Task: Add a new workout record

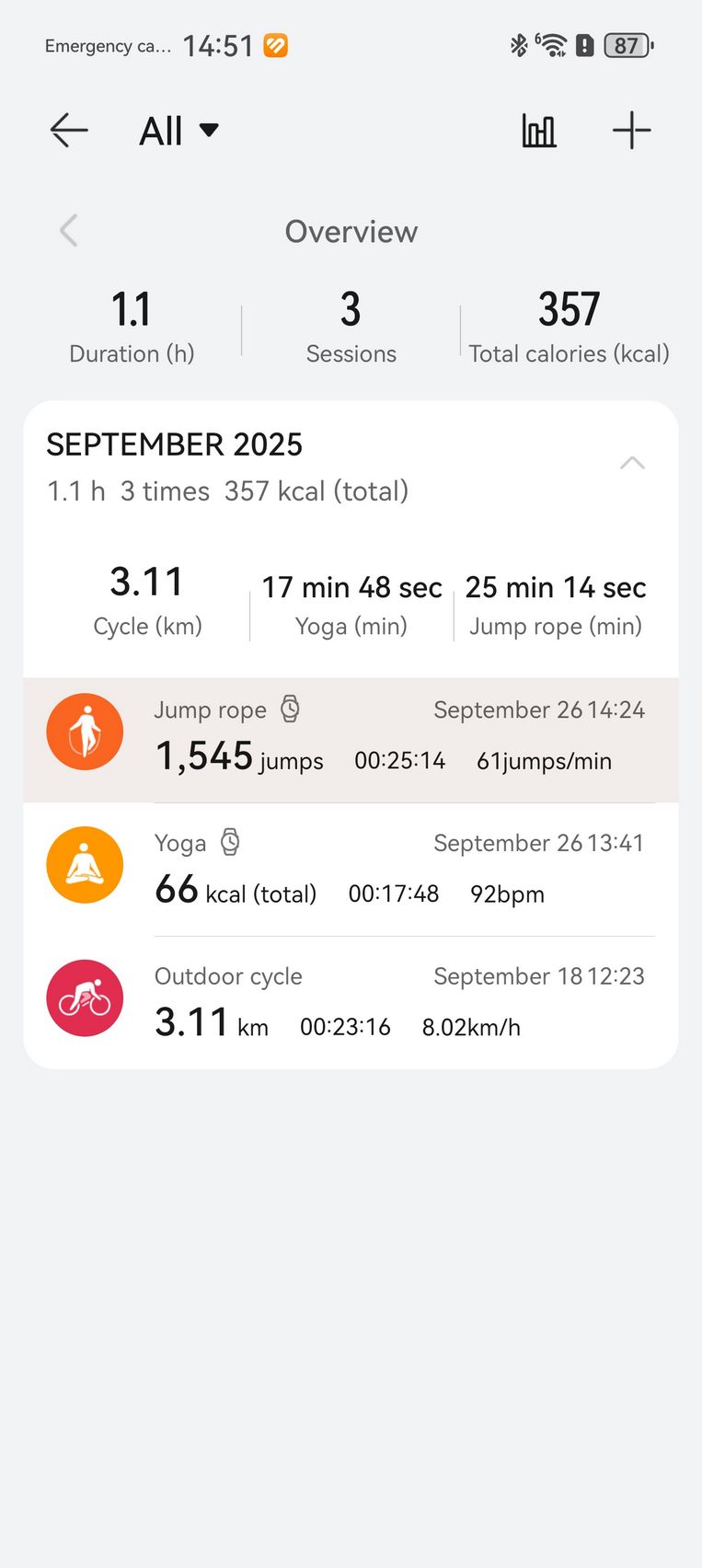Action: click(632, 131)
